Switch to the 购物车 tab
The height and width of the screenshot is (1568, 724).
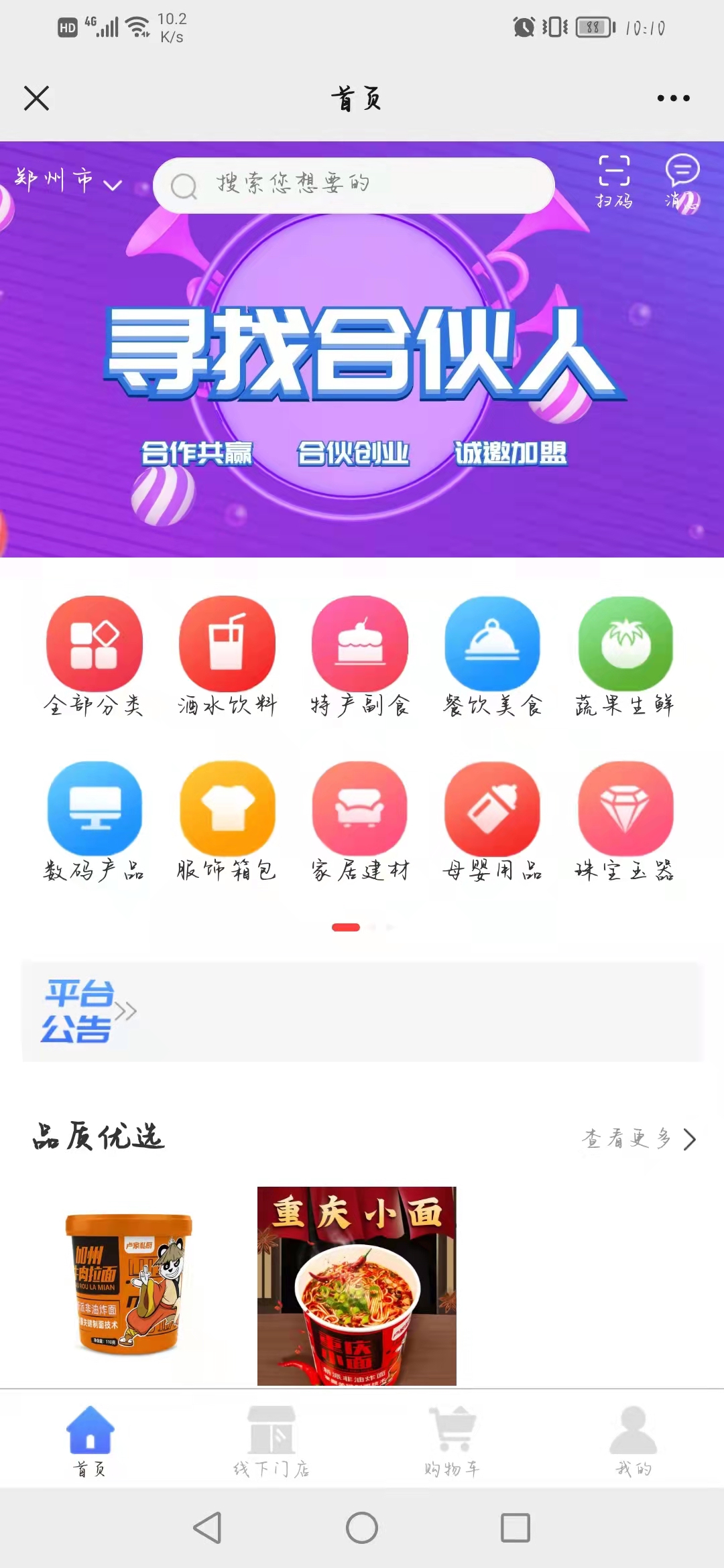(x=452, y=1441)
